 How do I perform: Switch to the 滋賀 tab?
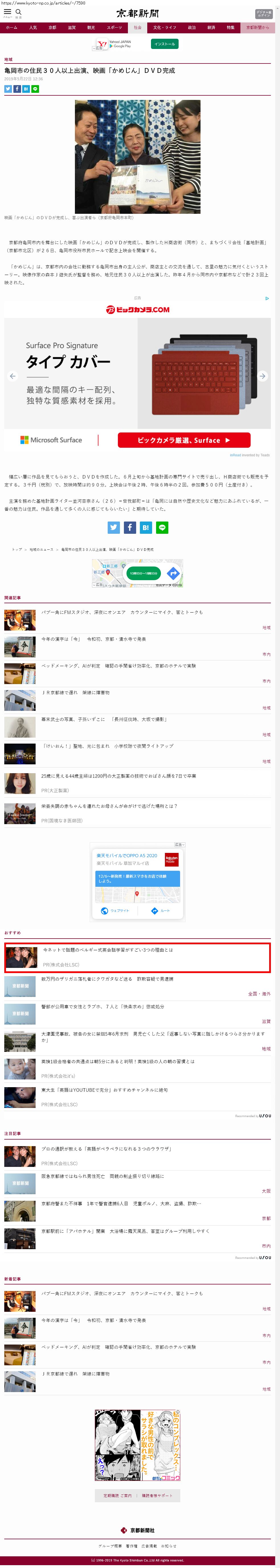pyautogui.click(x=72, y=27)
